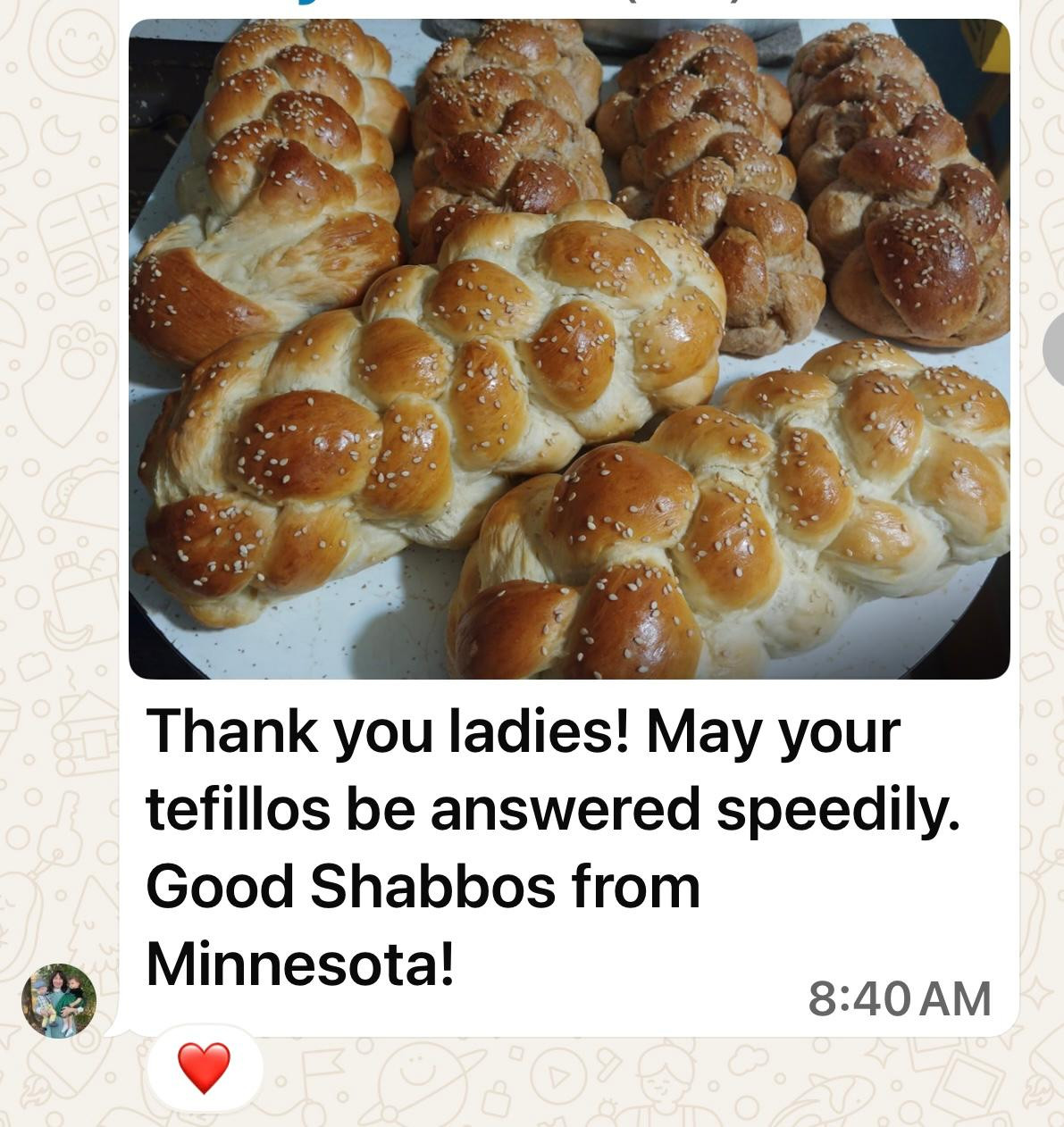Open the sender's profile picture

(x=59, y=1000)
